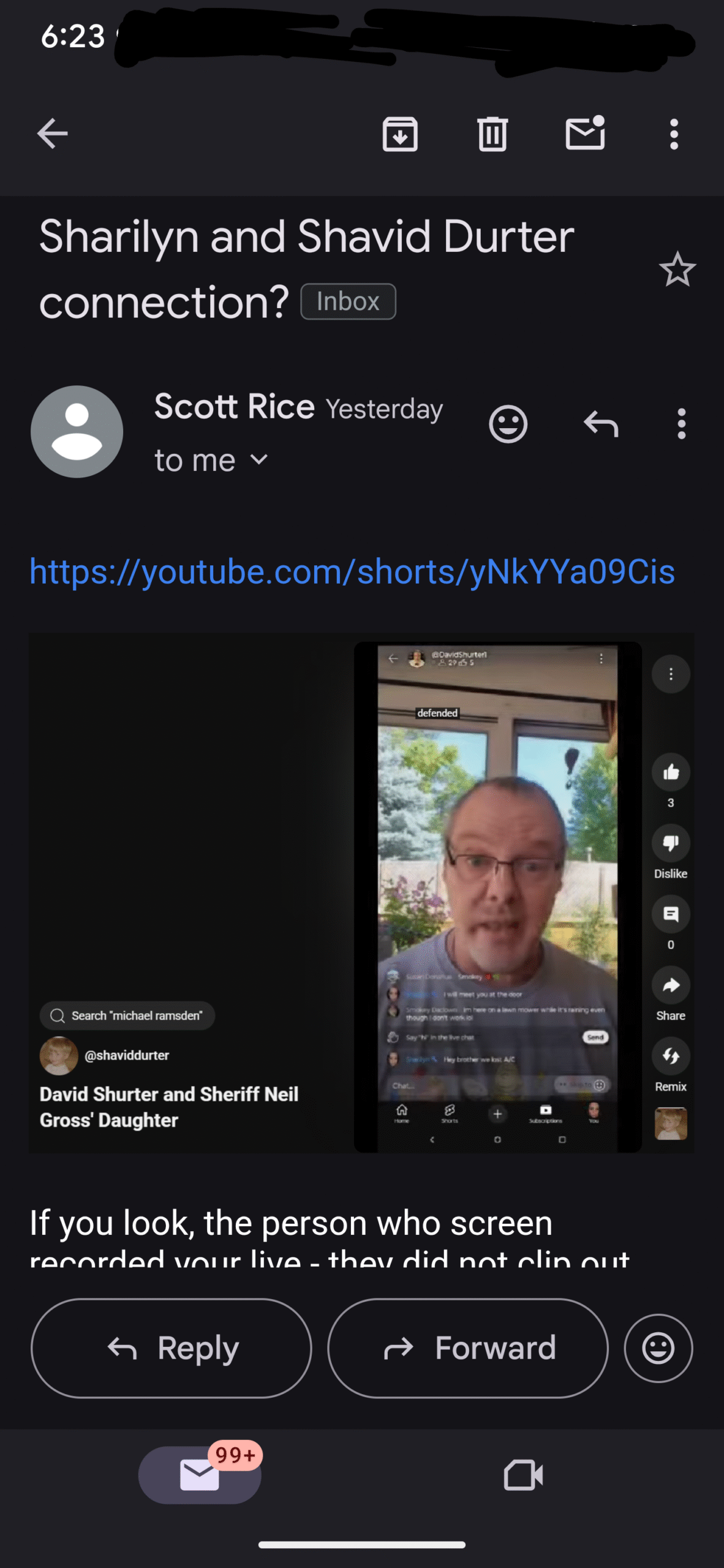Image resolution: width=724 pixels, height=1568 pixels.
Task: Switch to the Mail tab
Action: (x=200, y=1475)
